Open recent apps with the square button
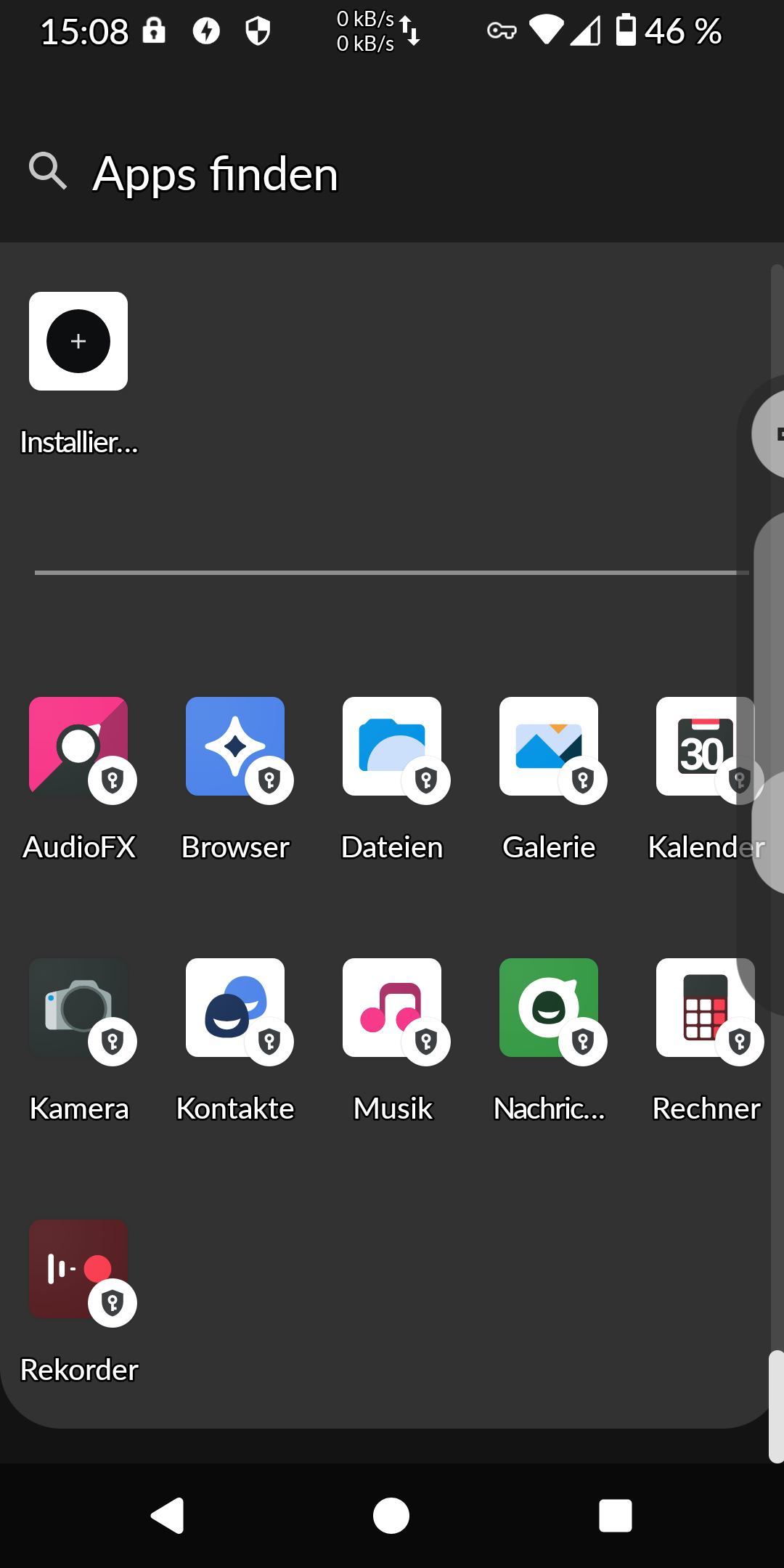The width and height of the screenshot is (784, 1568). 615,1516
